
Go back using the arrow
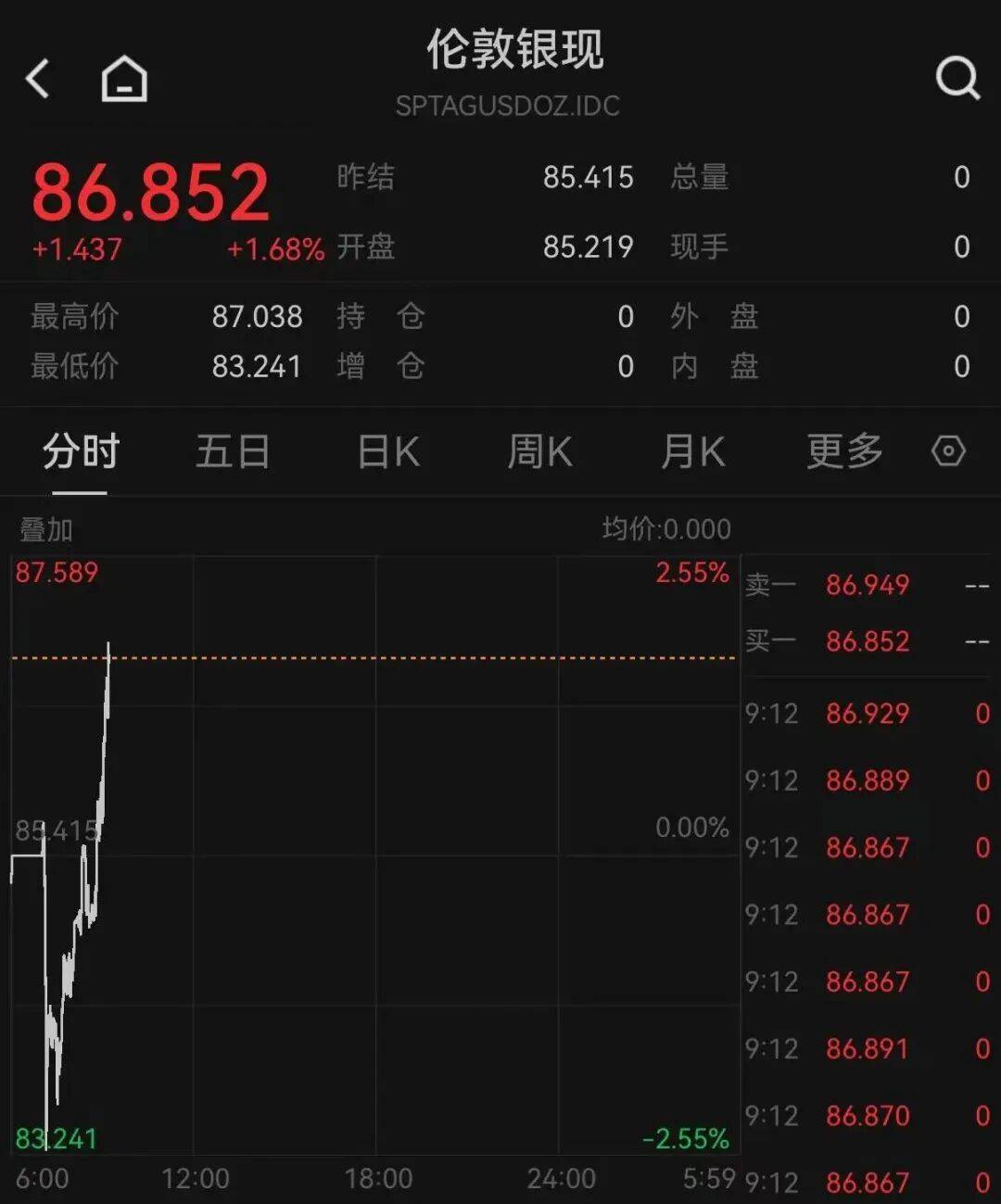38,79
